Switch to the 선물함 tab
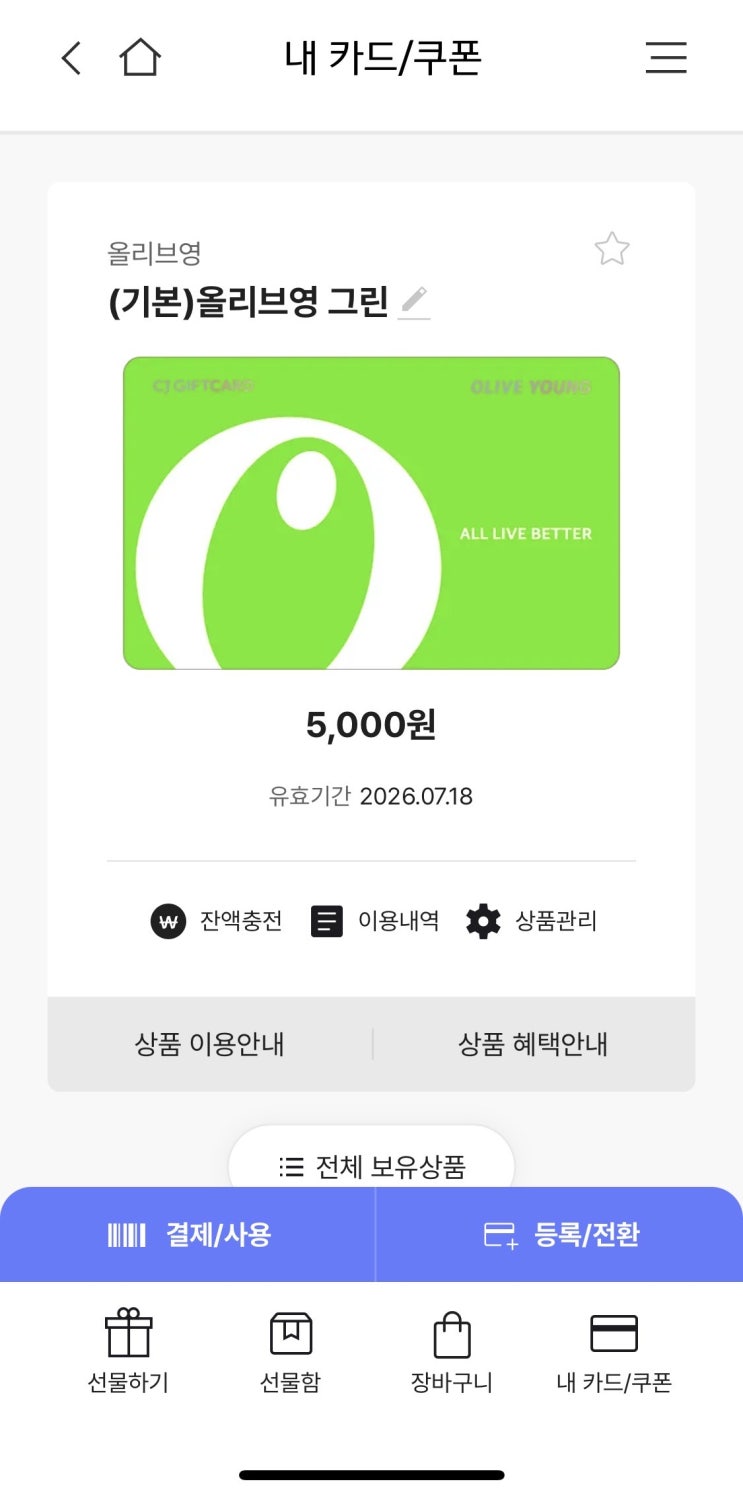 point(291,1352)
